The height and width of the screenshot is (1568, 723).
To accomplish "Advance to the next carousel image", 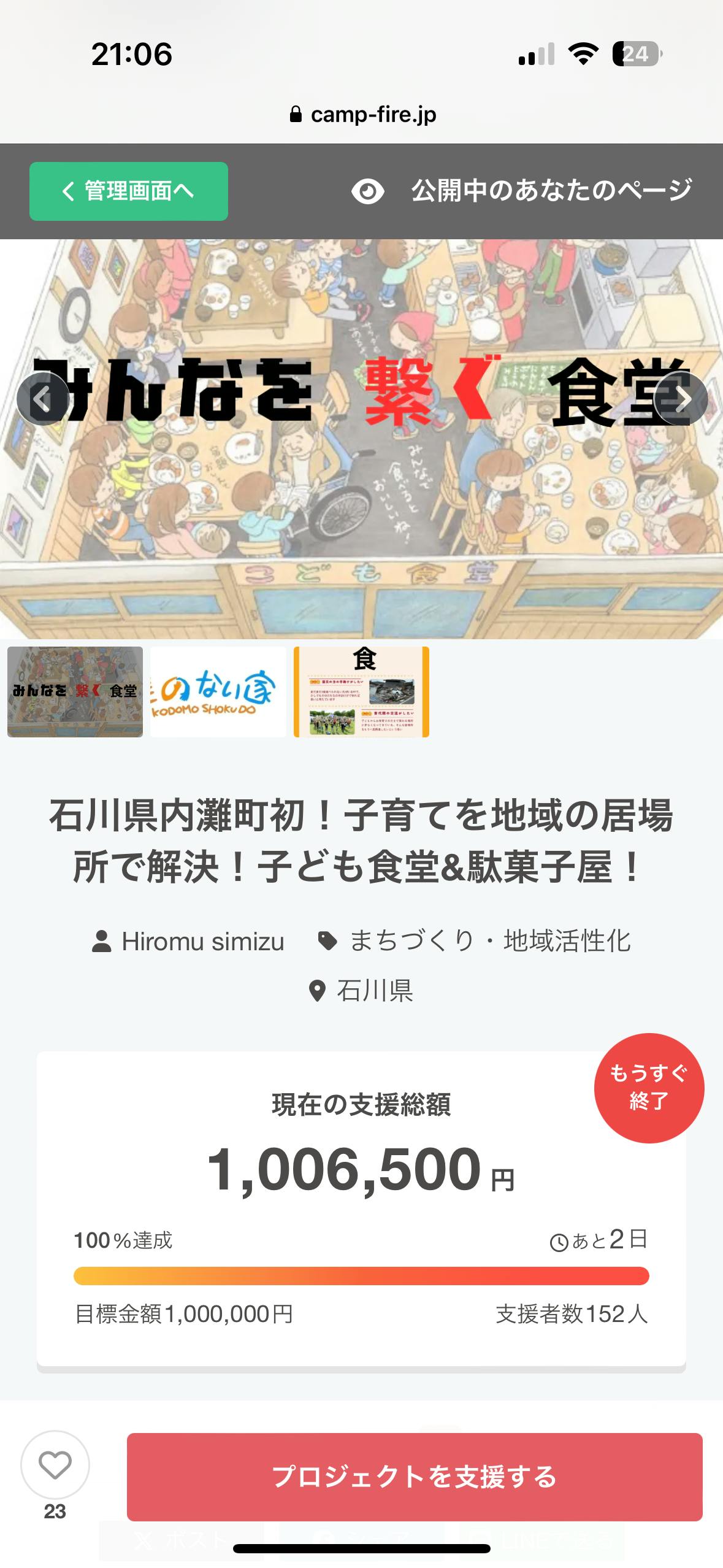I will [681, 399].
